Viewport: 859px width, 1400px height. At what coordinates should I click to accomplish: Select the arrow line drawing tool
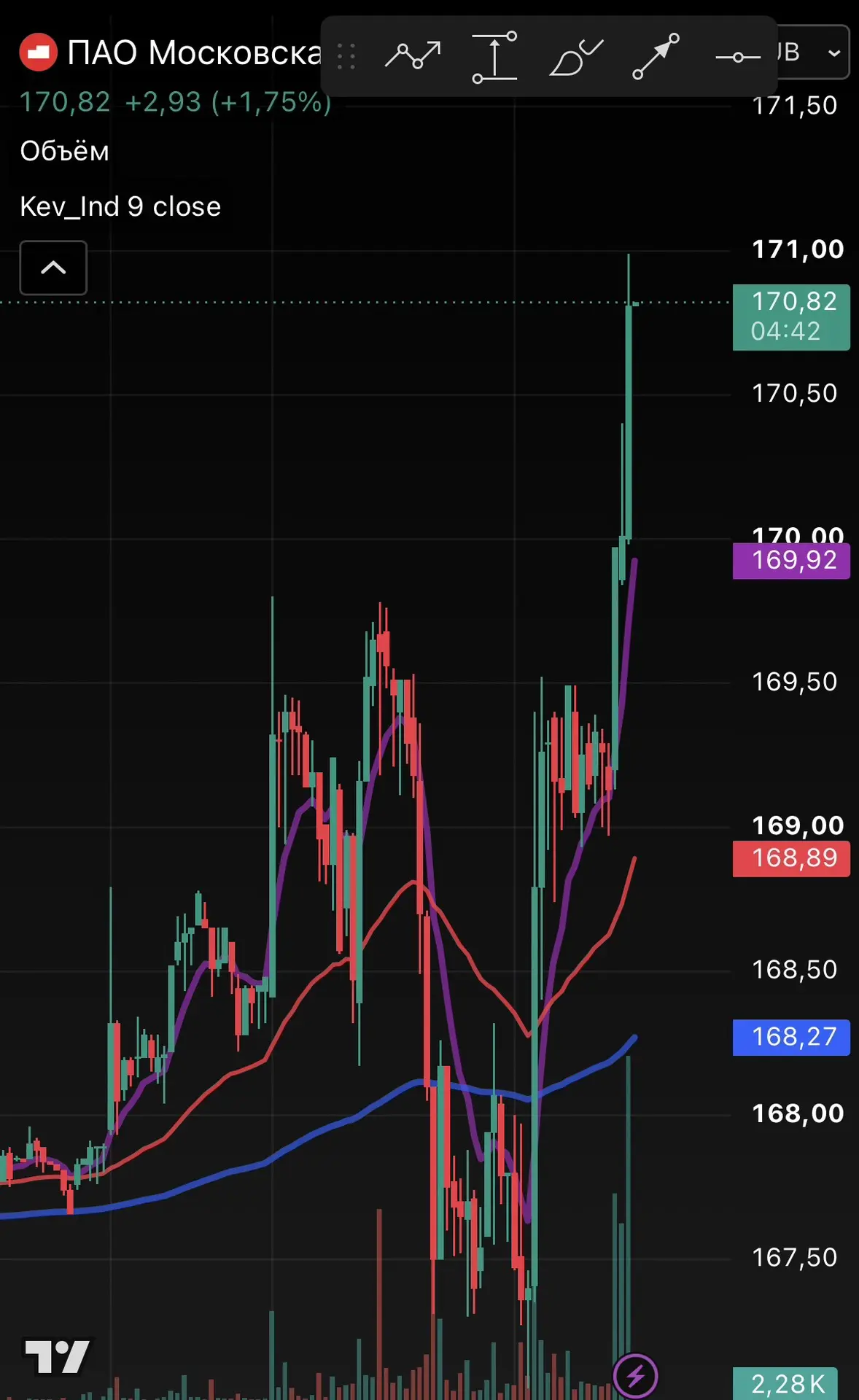(x=656, y=56)
